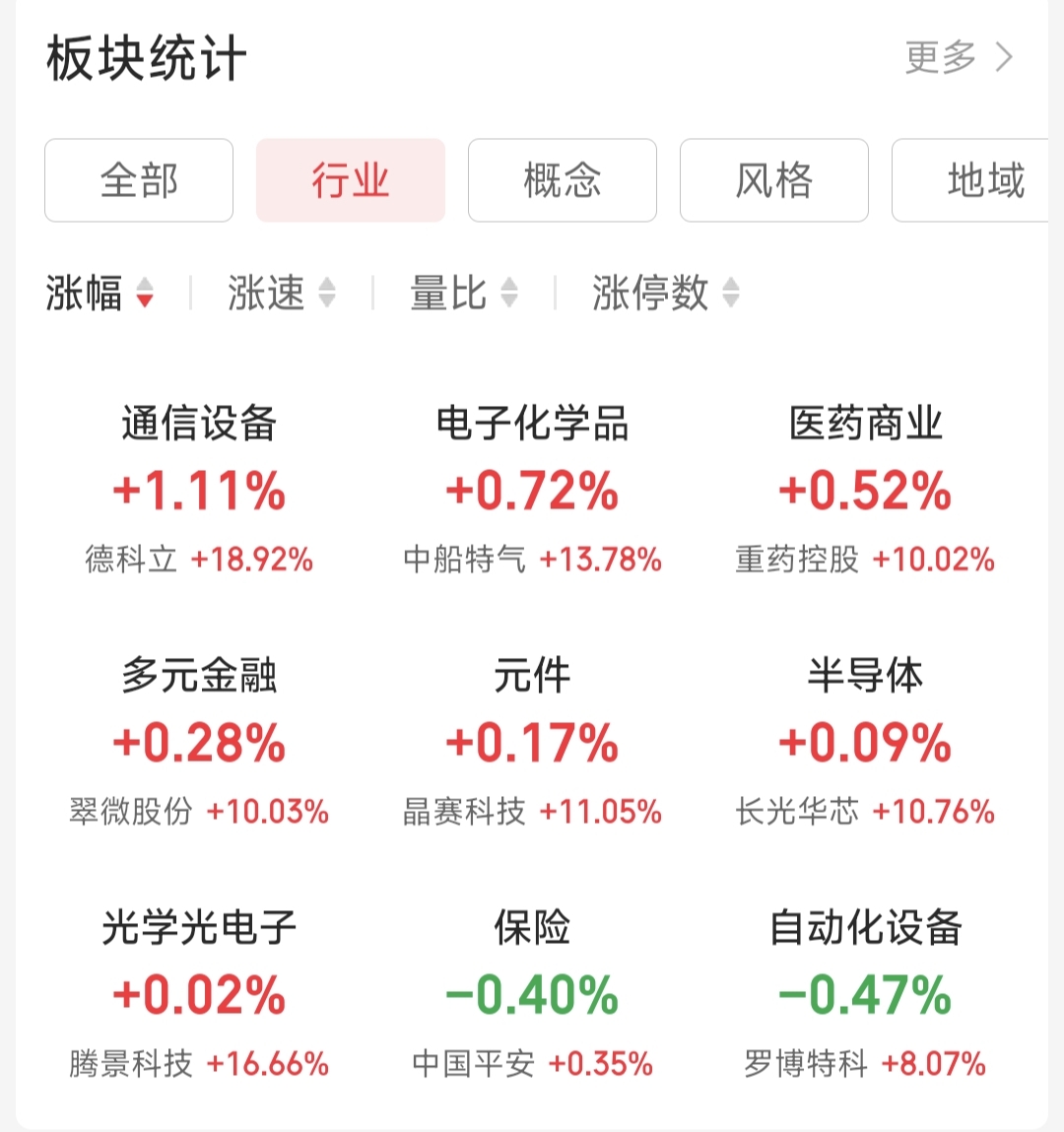Open the 光学光电子 sector card
1064x1132 pixels.
(199, 926)
